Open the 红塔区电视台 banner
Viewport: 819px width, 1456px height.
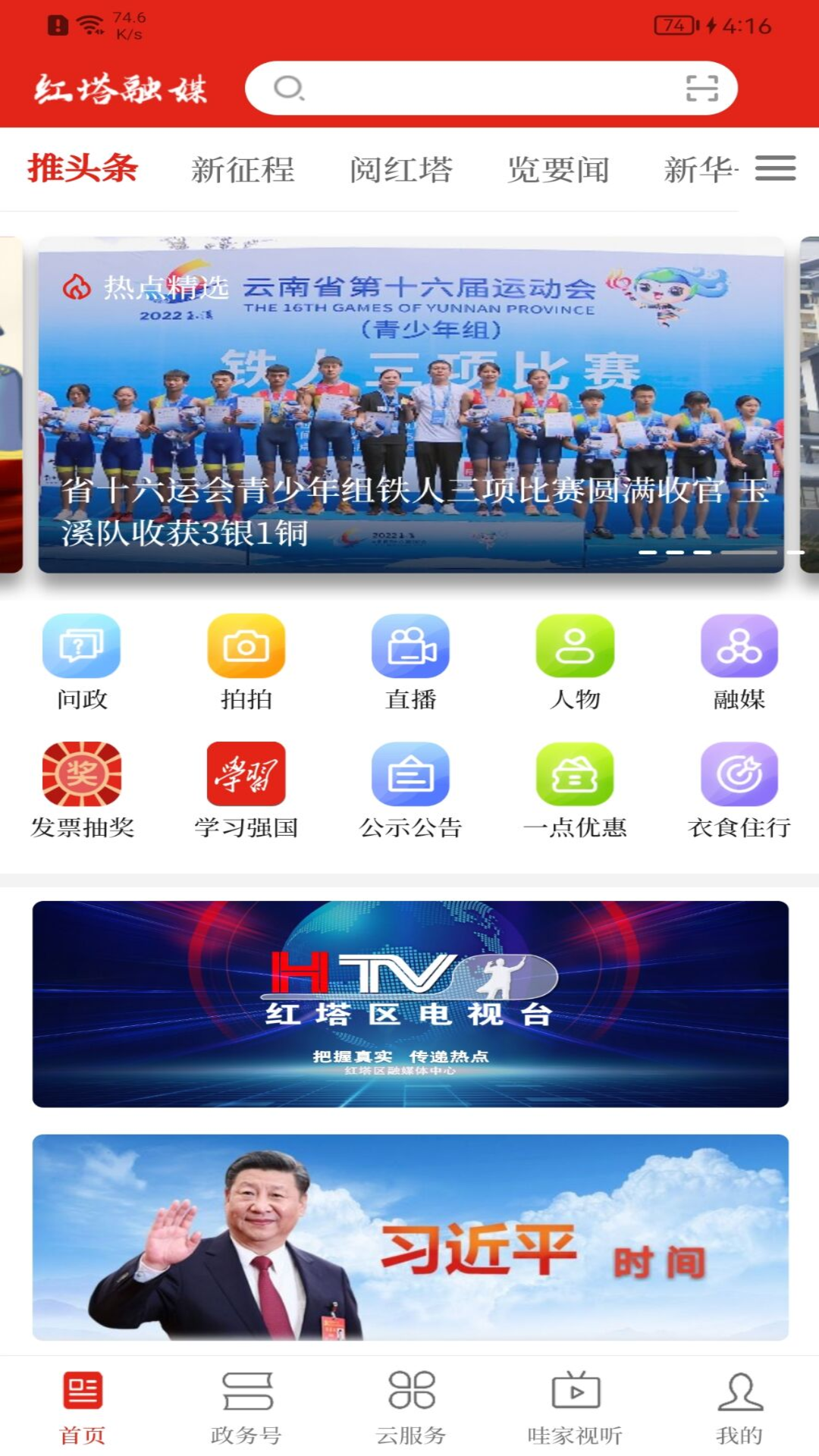[410, 1004]
